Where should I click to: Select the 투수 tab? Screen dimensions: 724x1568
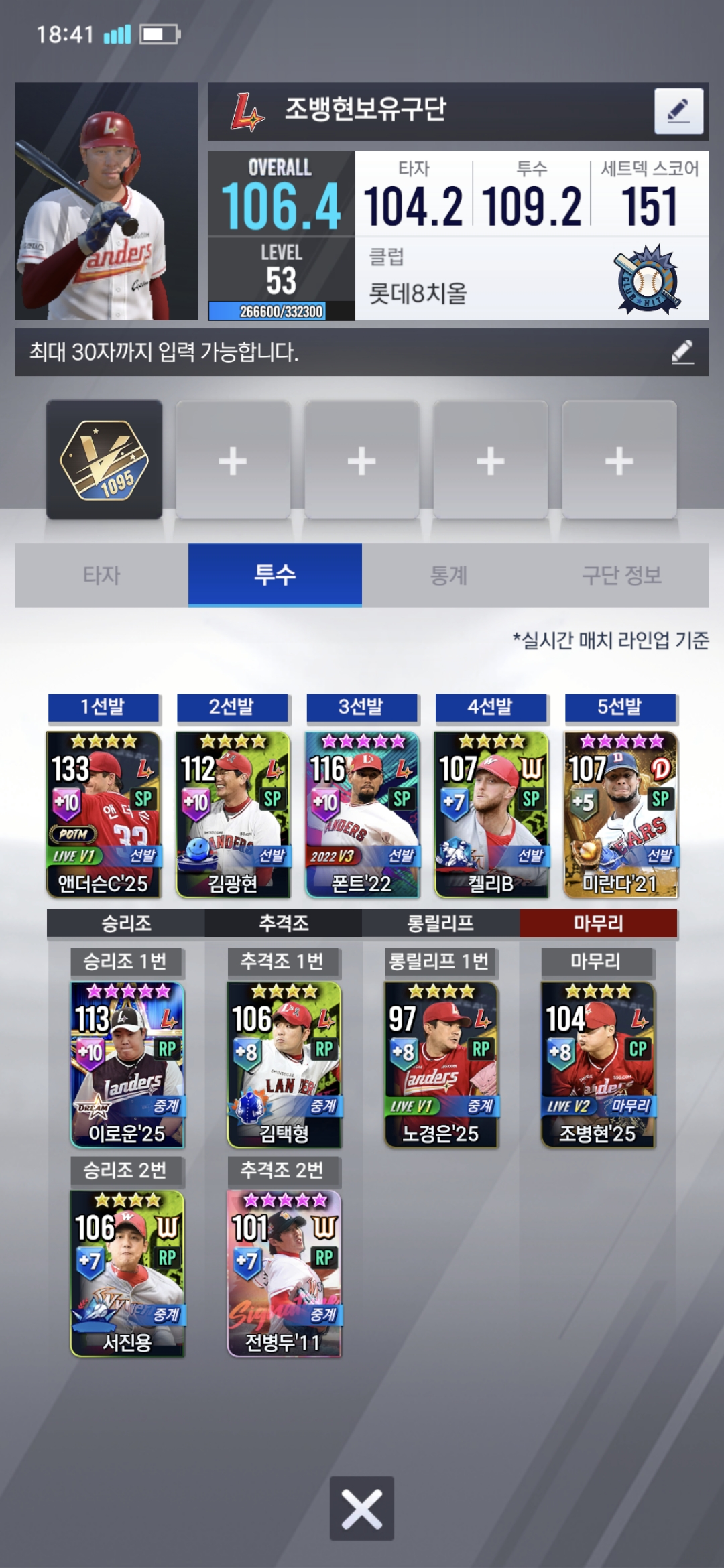click(275, 575)
